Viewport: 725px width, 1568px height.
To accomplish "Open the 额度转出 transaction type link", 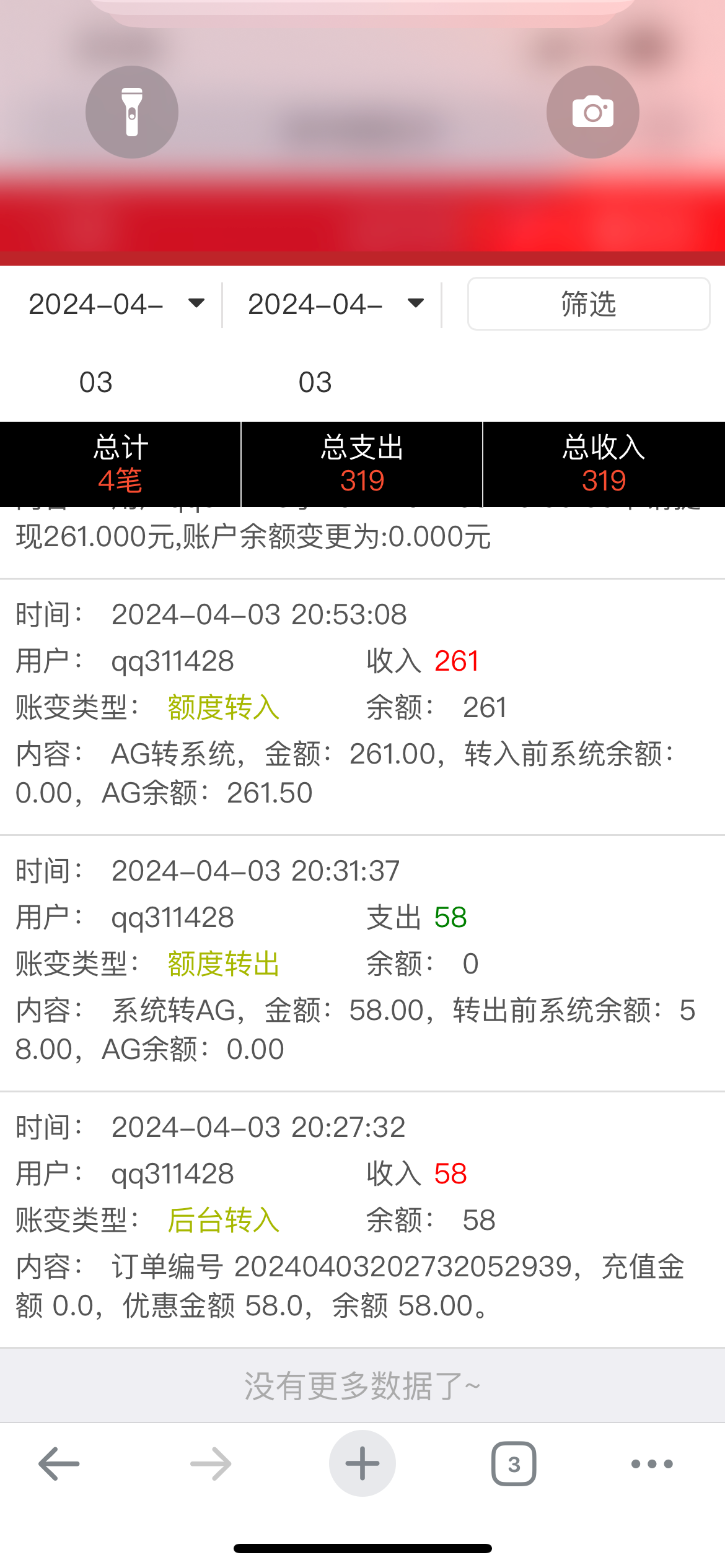I will (223, 964).
